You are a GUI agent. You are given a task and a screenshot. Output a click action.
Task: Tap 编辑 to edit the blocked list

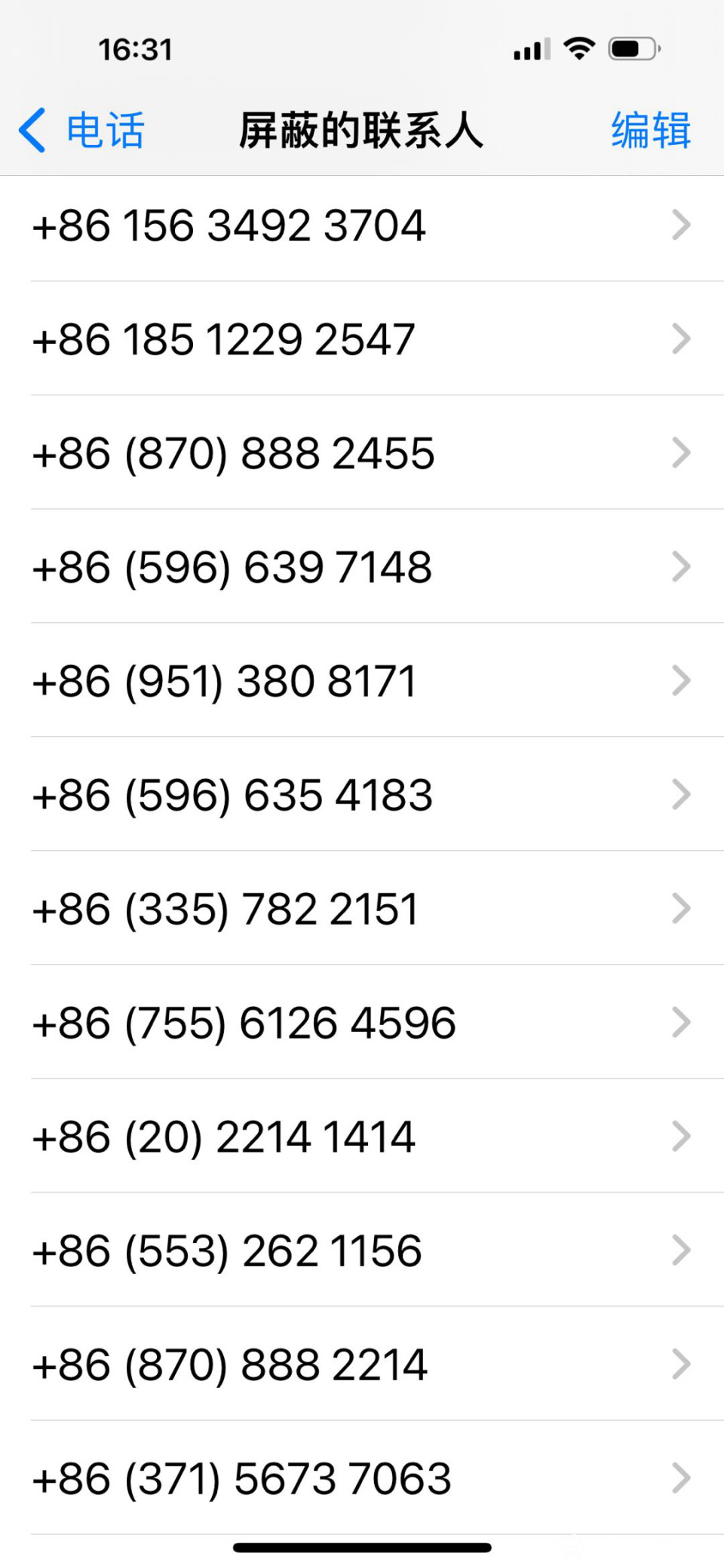650,130
